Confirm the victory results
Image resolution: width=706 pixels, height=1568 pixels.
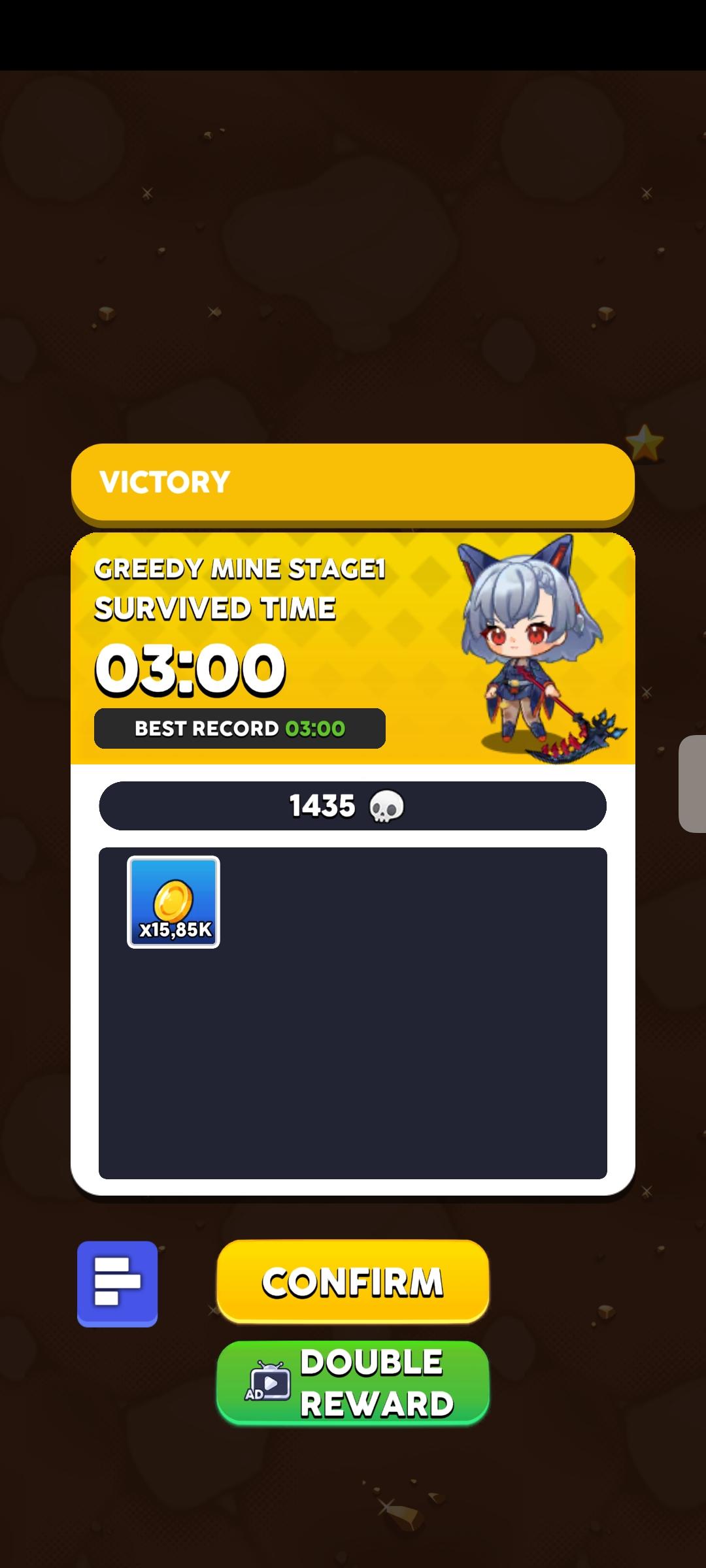[352, 1282]
